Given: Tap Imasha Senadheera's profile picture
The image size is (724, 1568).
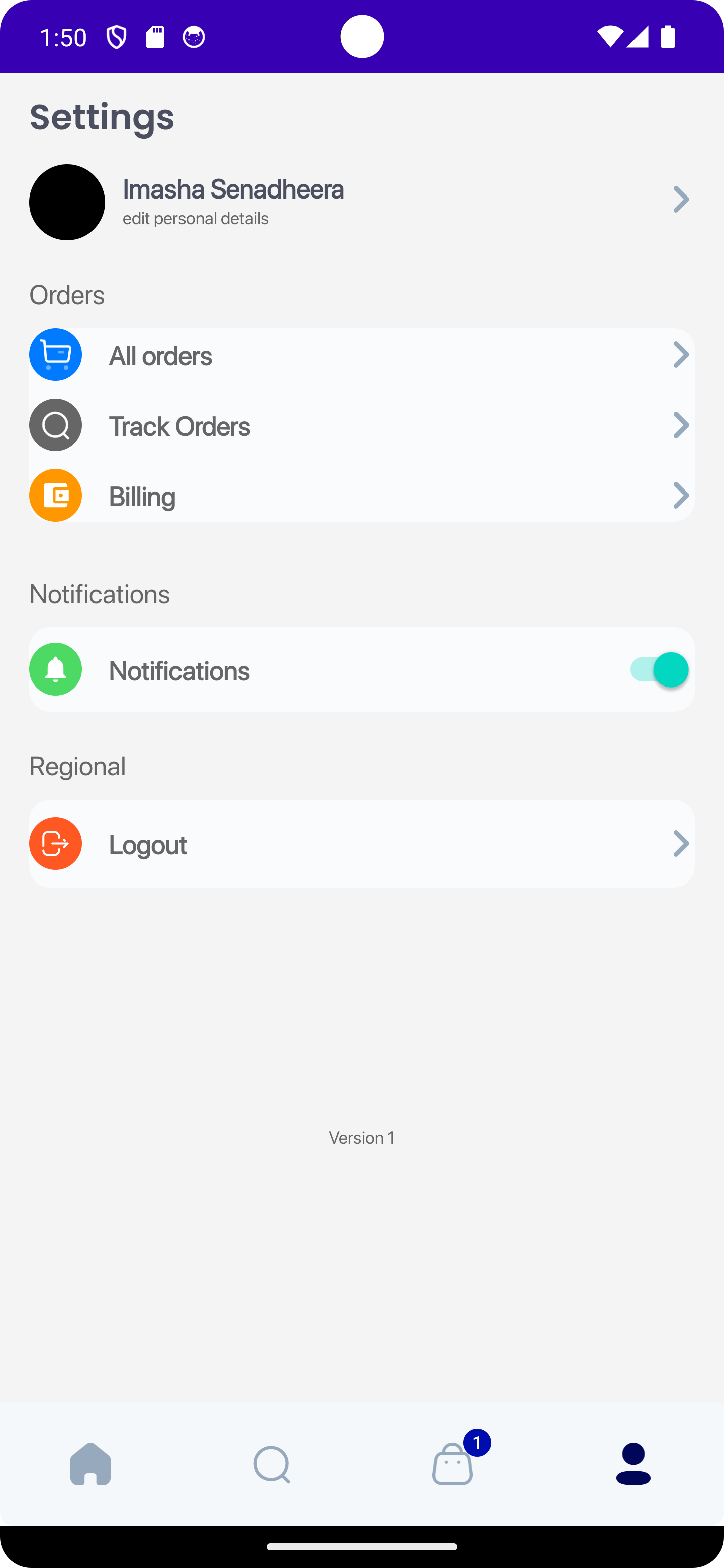Looking at the screenshot, I should pos(67,202).
